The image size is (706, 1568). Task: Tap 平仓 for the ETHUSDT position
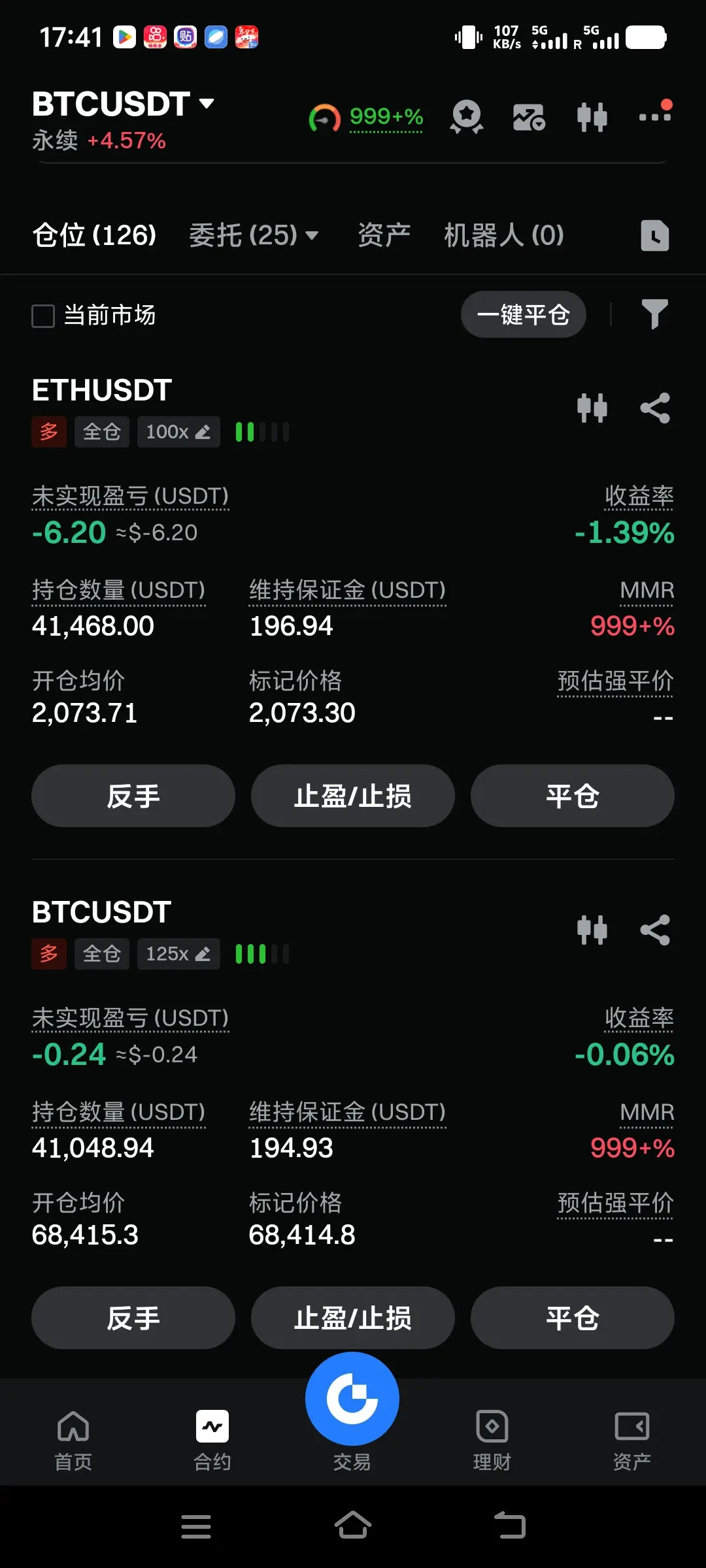pyautogui.click(x=573, y=796)
